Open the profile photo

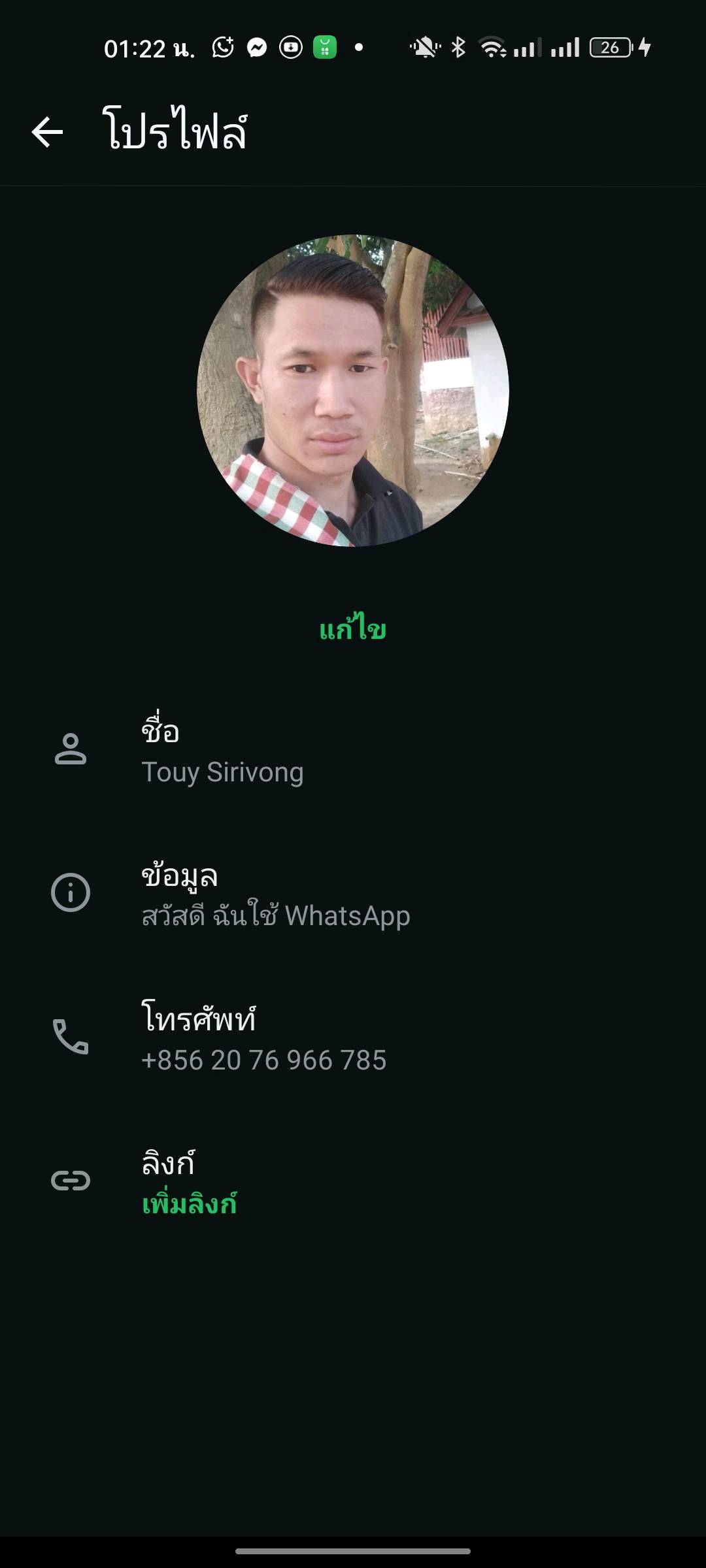(353, 391)
